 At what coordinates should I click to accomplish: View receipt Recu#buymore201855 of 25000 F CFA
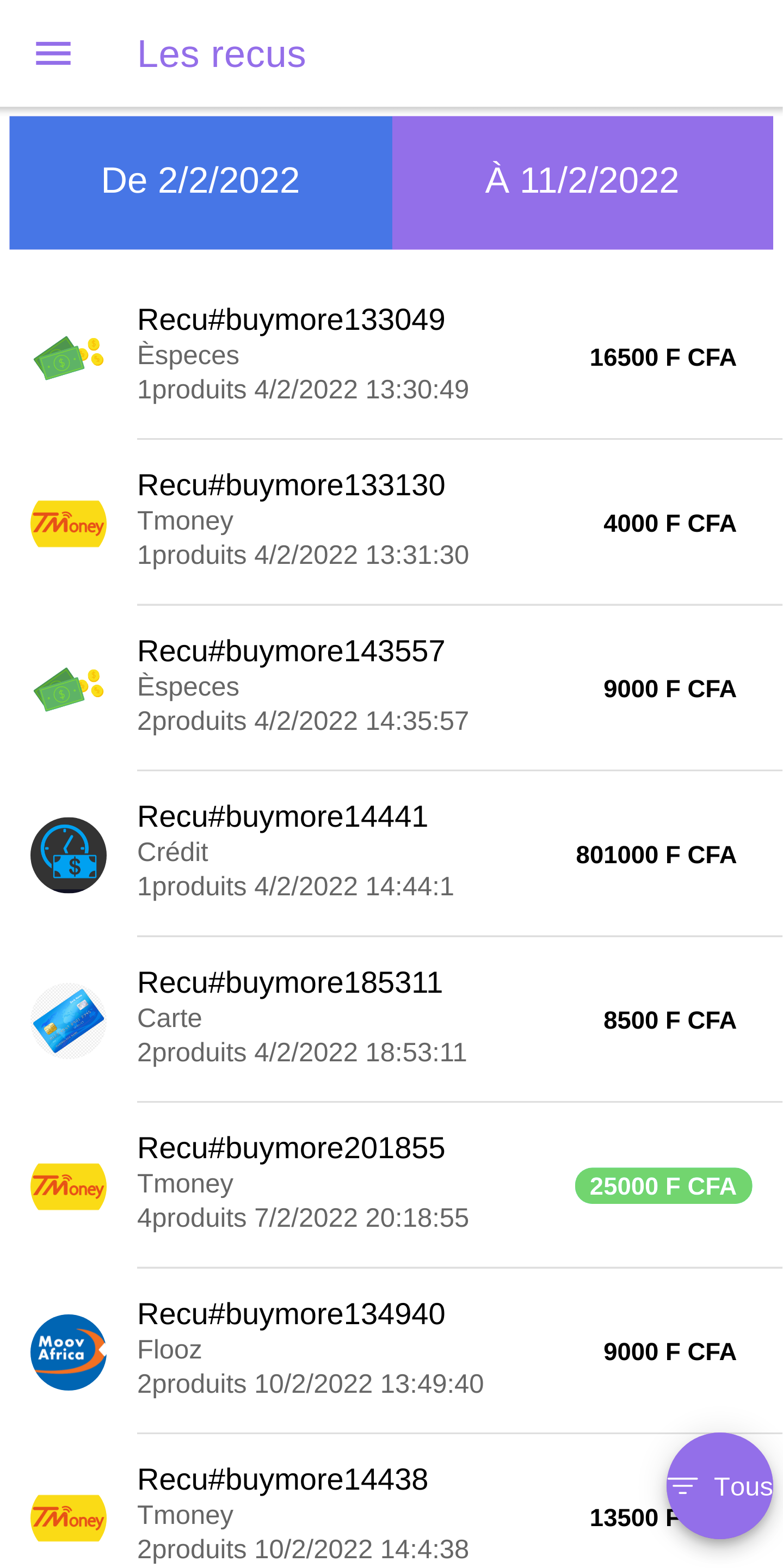coord(391,1185)
